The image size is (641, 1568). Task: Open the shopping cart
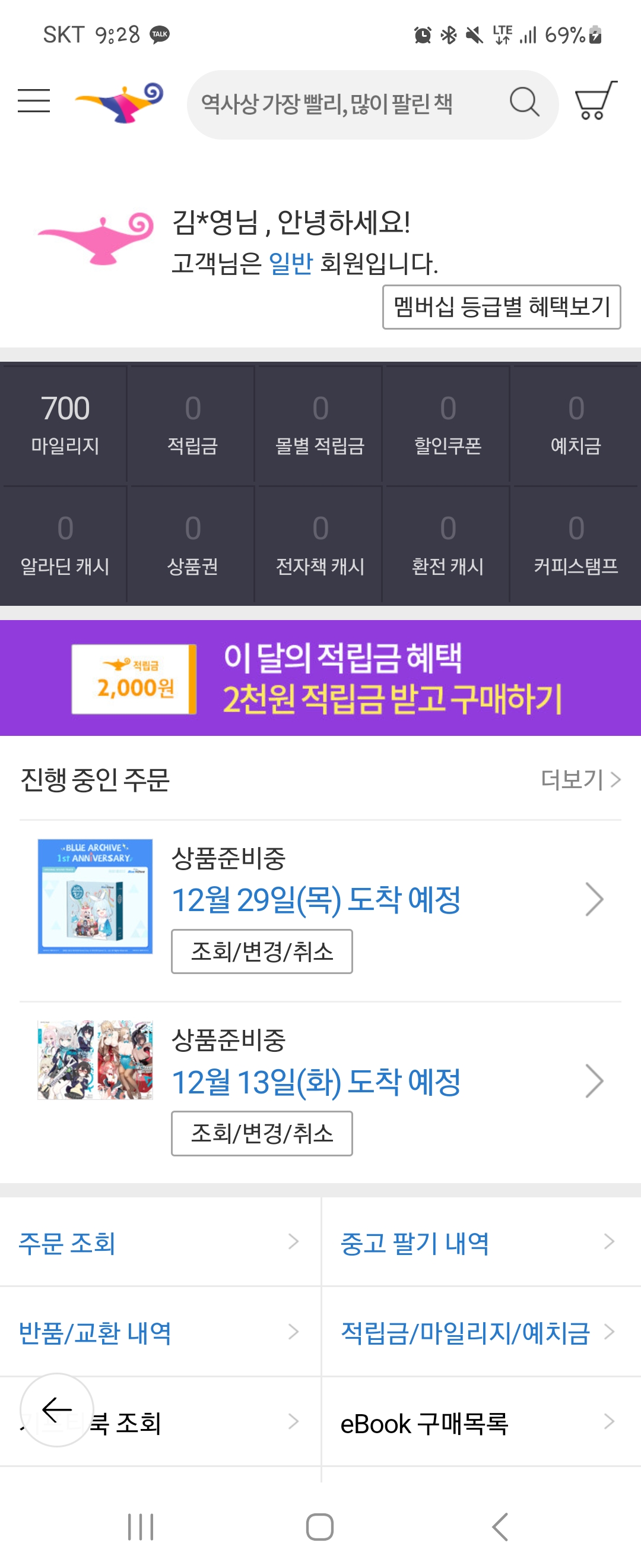595,101
